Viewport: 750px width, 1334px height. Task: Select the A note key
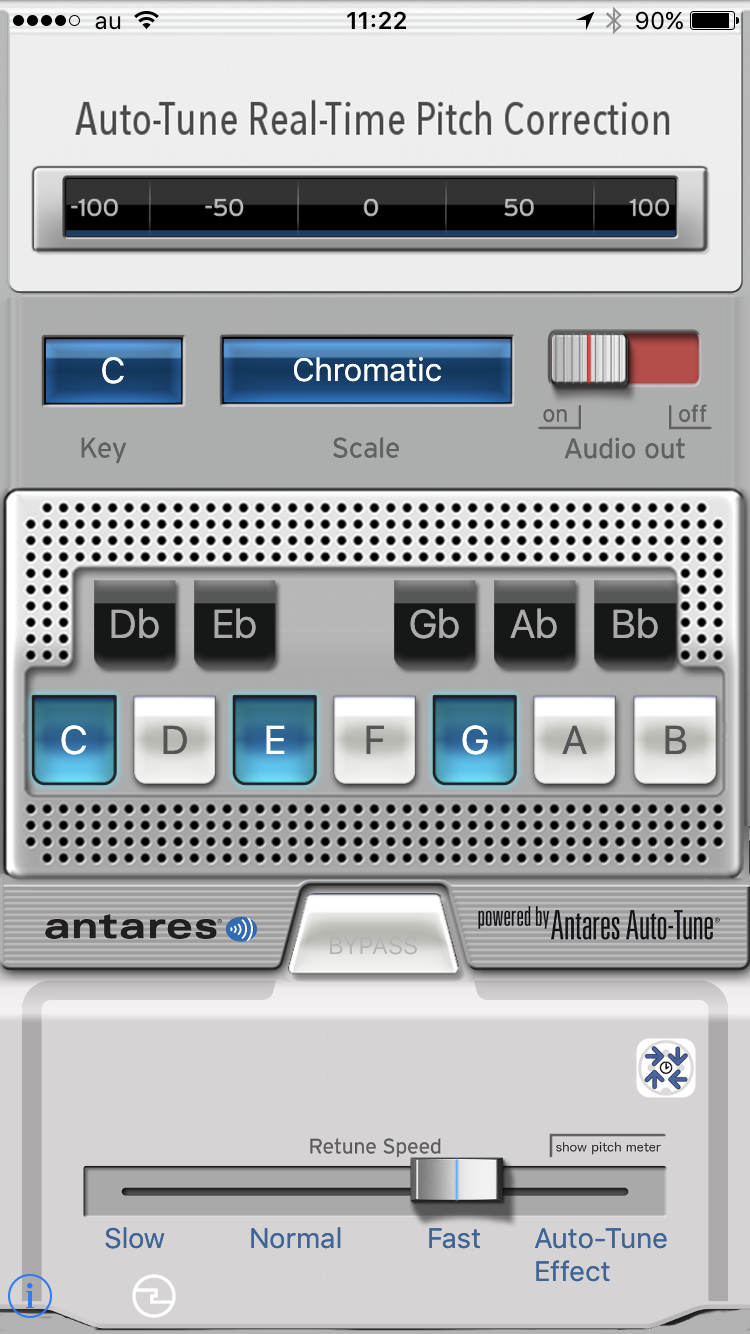click(575, 740)
